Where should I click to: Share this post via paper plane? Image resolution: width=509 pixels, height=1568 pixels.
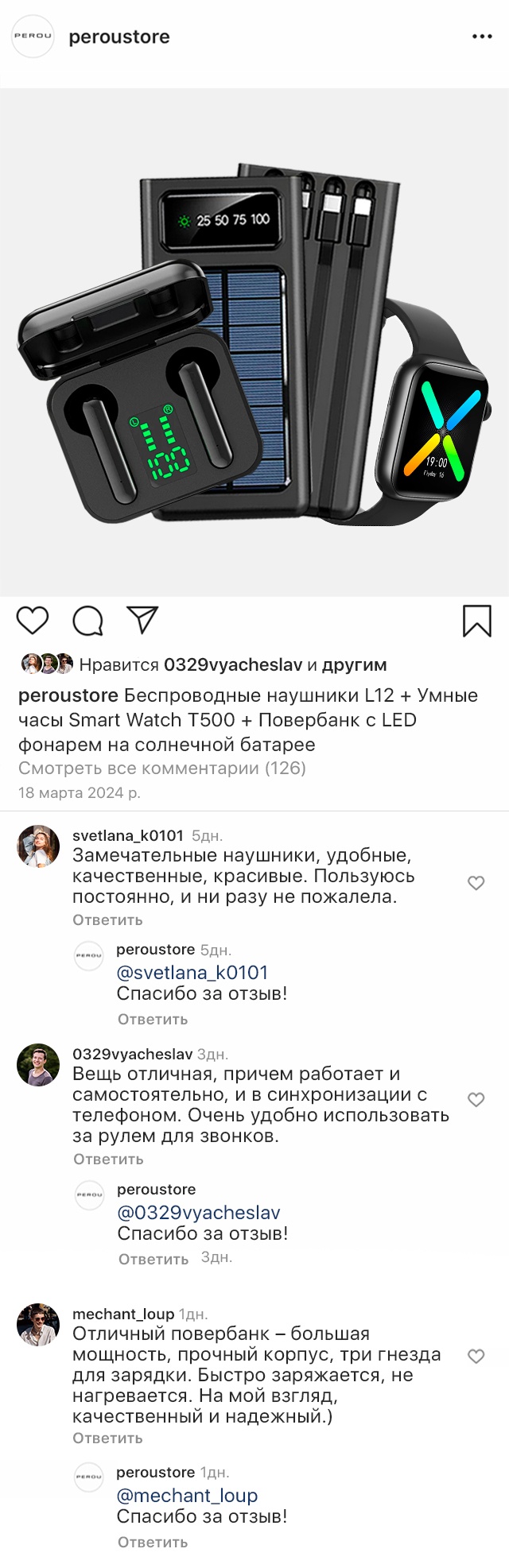pyautogui.click(x=143, y=620)
